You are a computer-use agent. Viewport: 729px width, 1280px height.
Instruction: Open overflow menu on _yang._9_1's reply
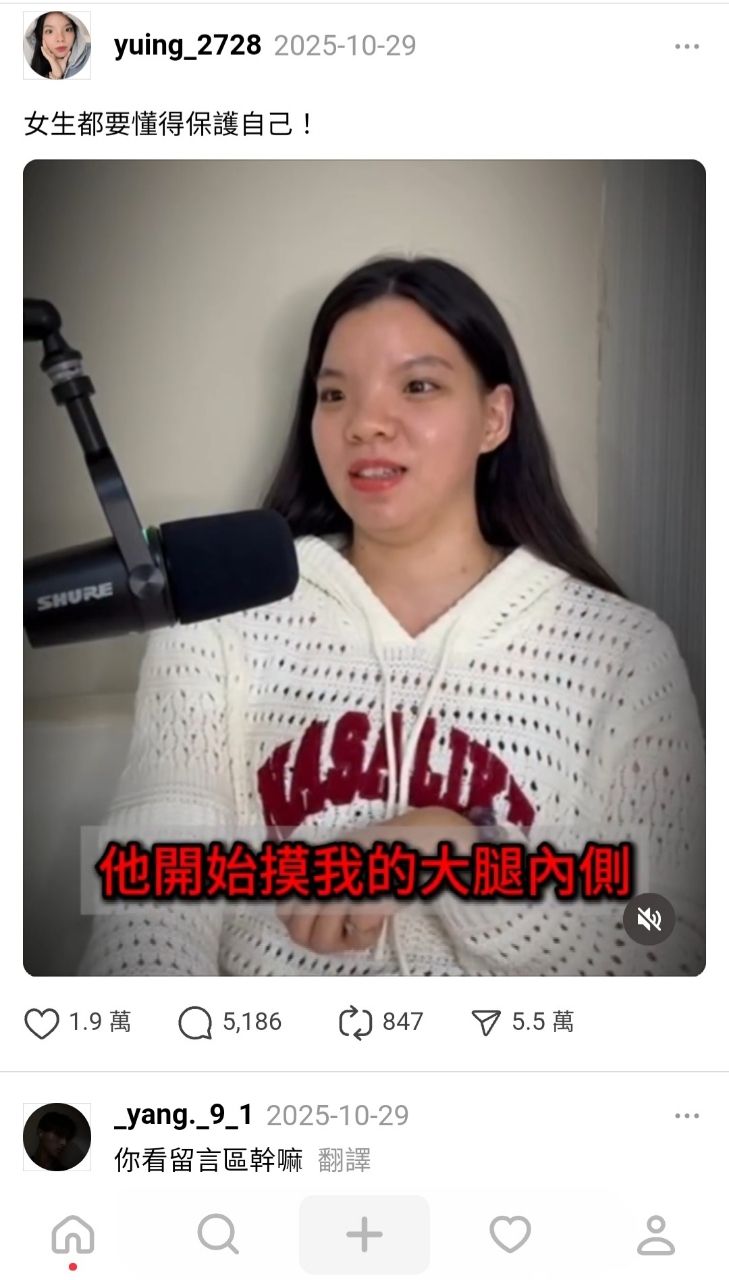click(686, 1116)
